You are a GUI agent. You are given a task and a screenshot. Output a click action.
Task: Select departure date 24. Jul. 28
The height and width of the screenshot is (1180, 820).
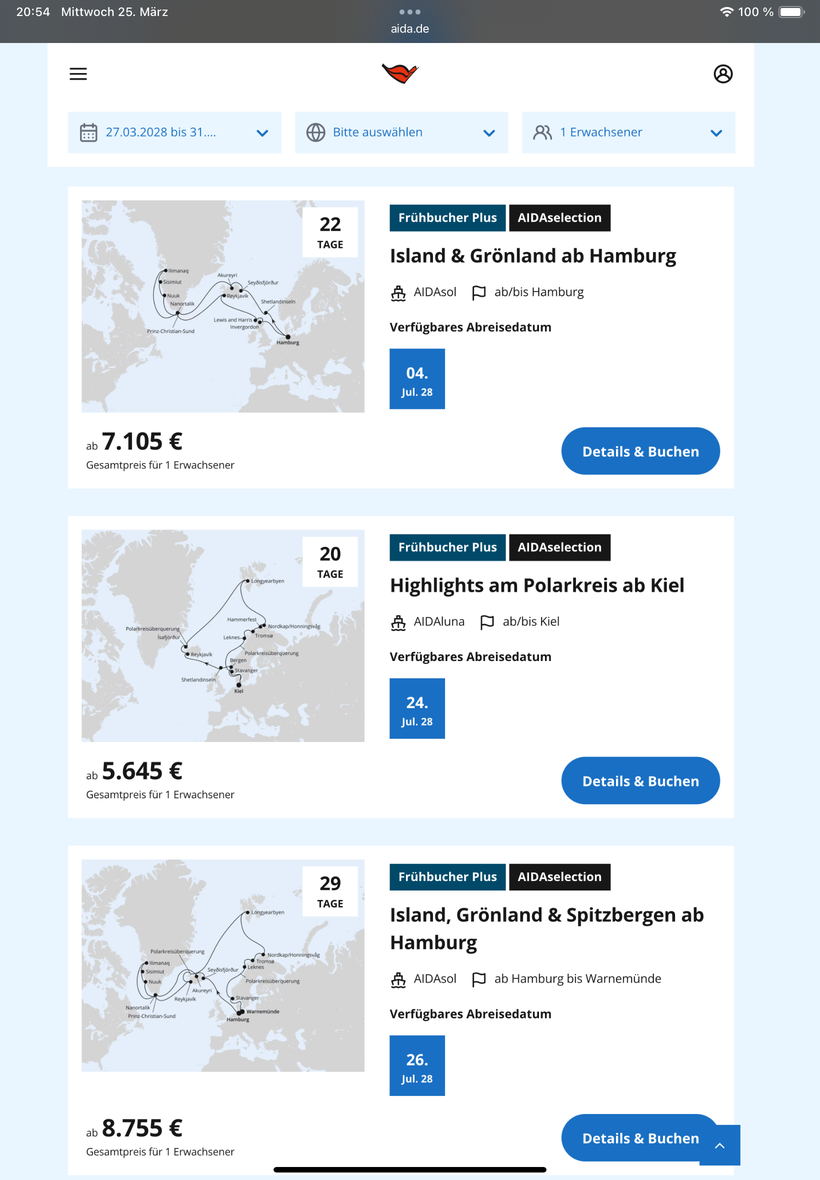pyautogui.click(x=417, y=708)
